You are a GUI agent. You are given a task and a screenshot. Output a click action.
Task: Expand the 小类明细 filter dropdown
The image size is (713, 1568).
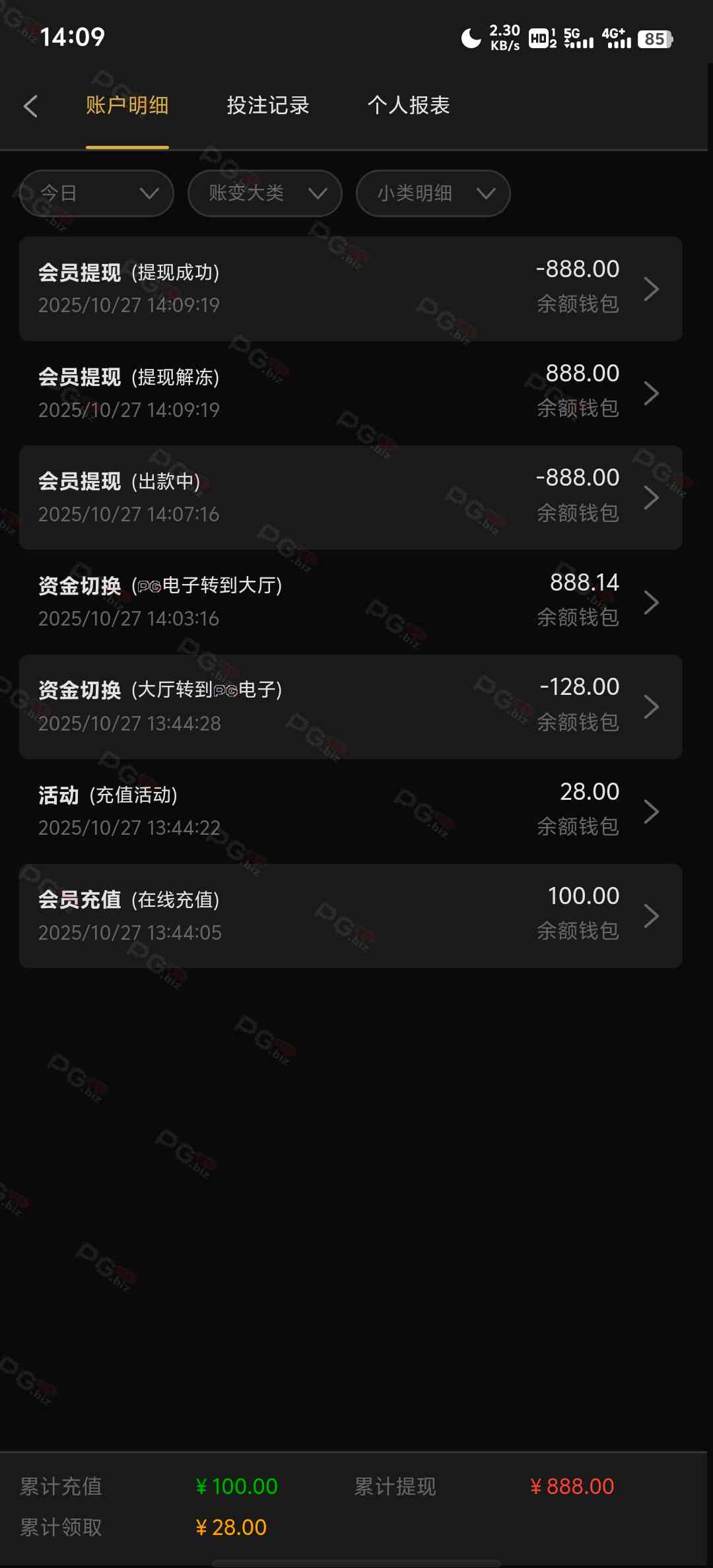433,193
